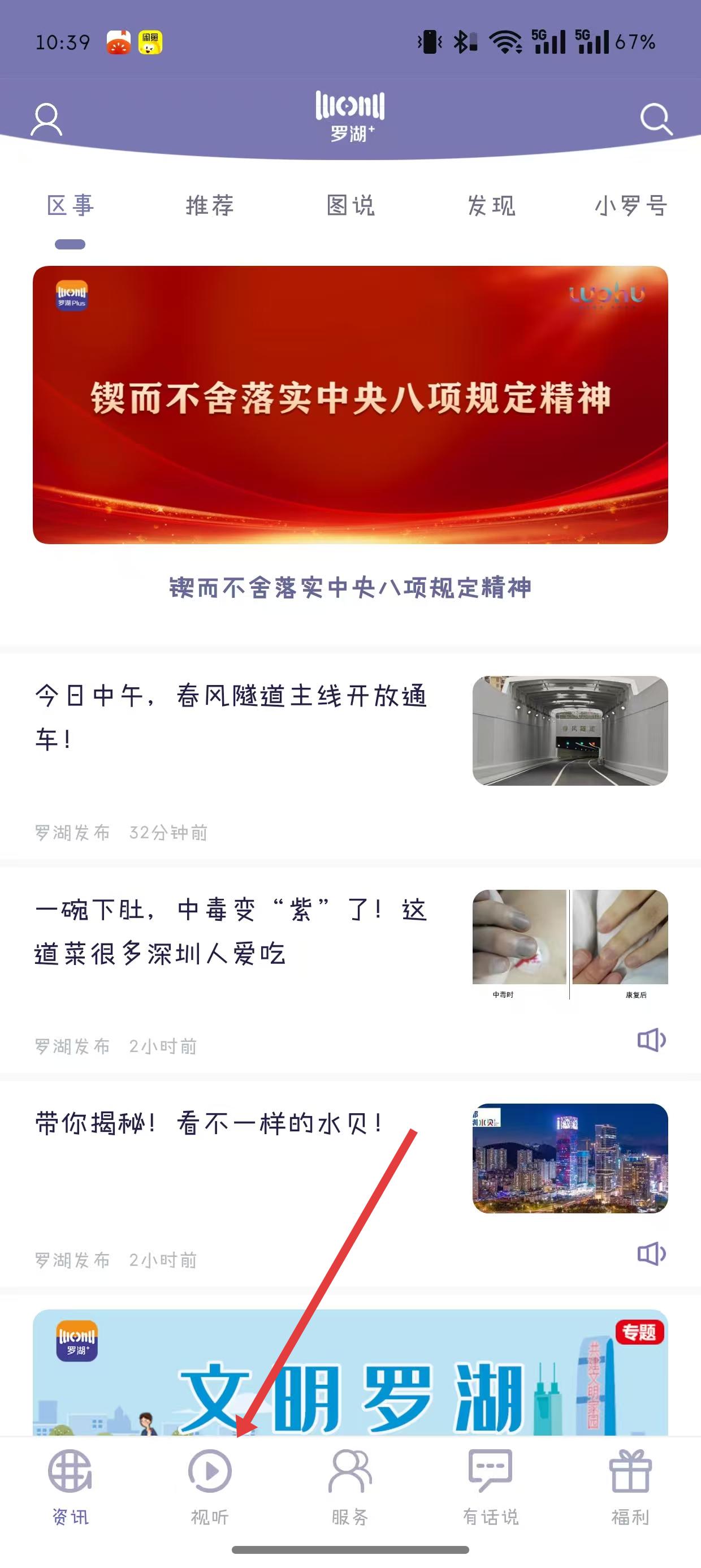Select the 区事 top tab

pyautogui.click(x=70, y=206)
